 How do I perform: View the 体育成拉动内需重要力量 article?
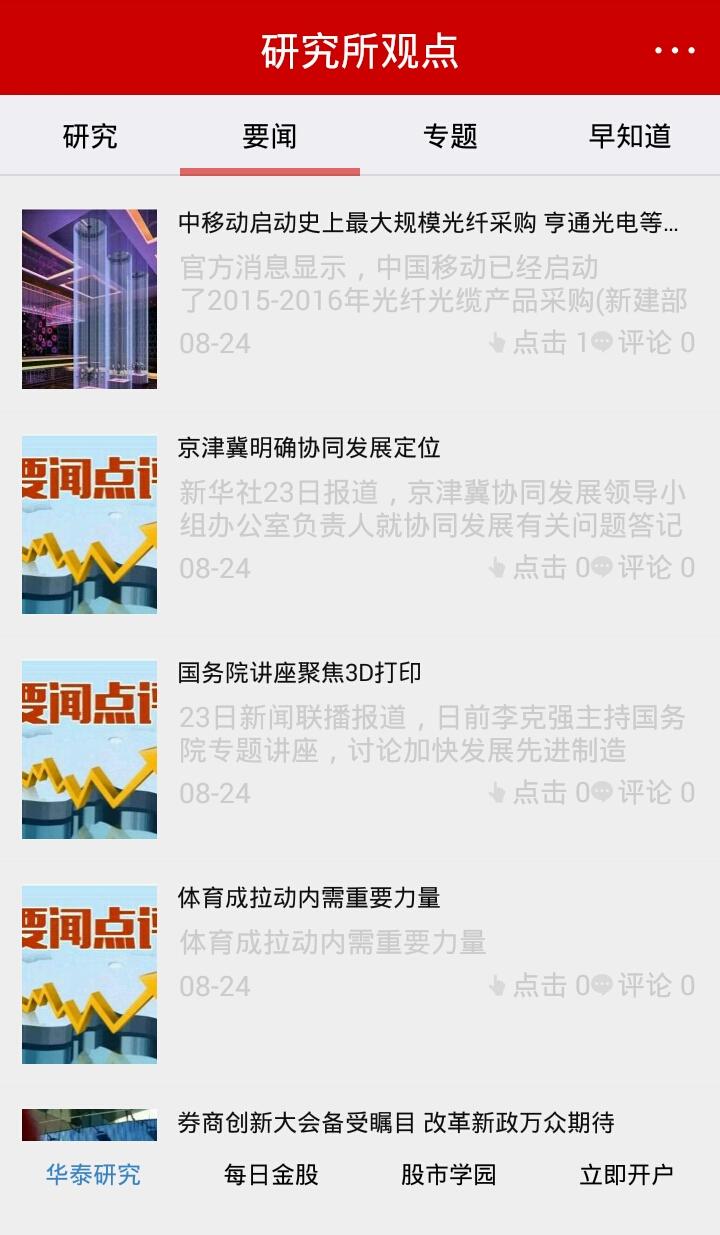coord(310,898)
